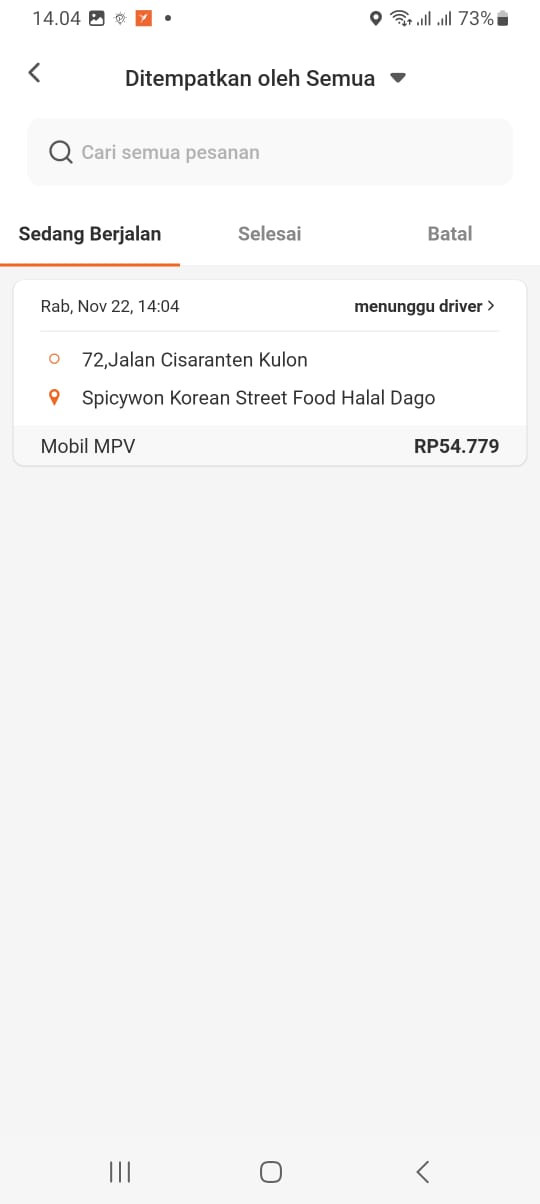
Task: Tap the Cari semua pesanan search field
Action: coord(270,152)
